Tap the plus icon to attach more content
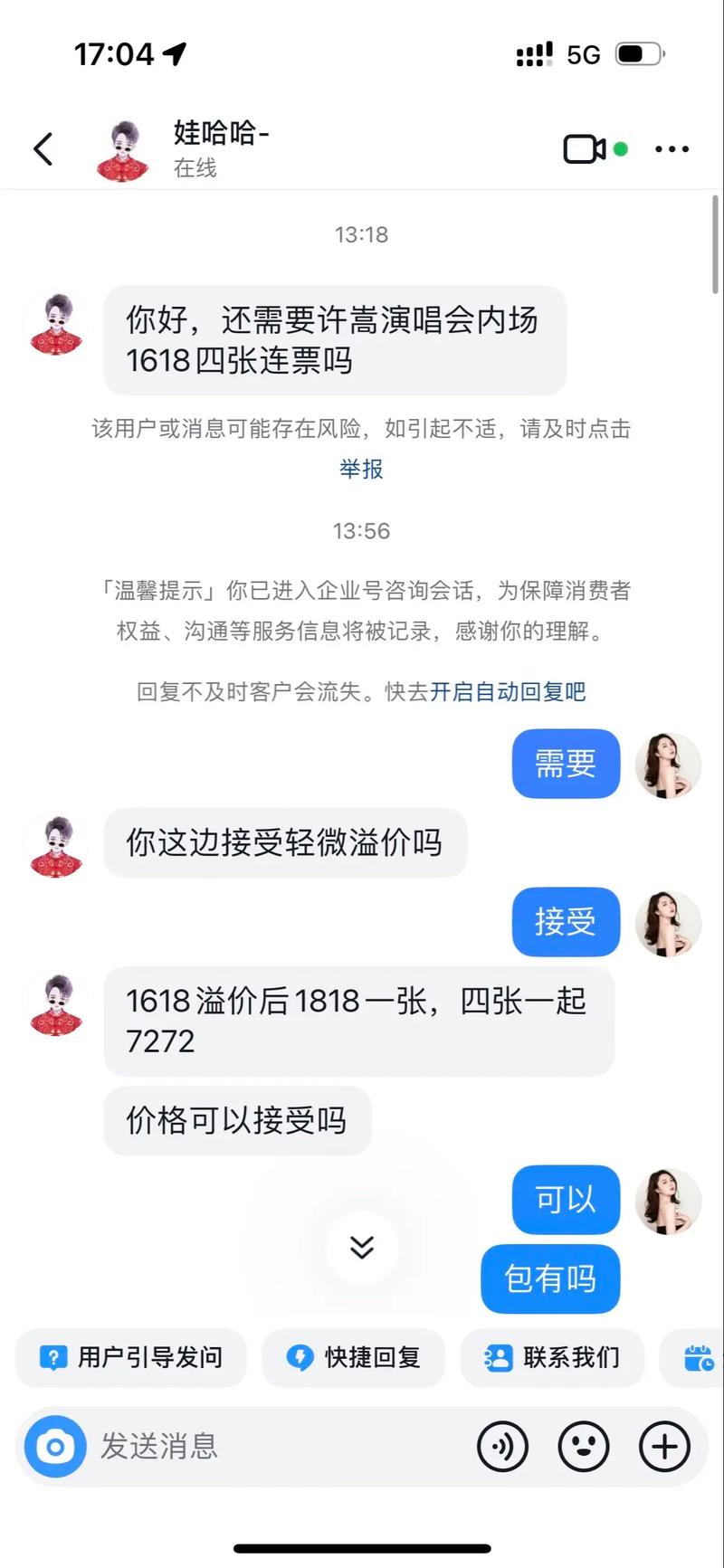The width and height of the screenshot is (724, 1568). click(664, 1447)
